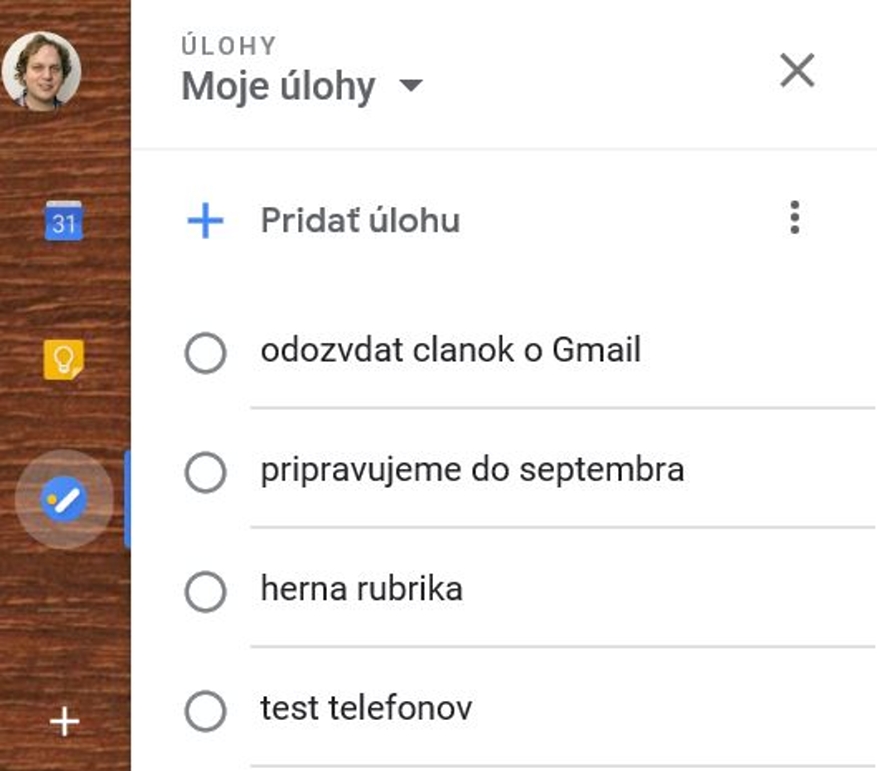Mark 'odozvdat clanok o Gmail' as complete
Screen dimensions: 877x771
[206, 353]
